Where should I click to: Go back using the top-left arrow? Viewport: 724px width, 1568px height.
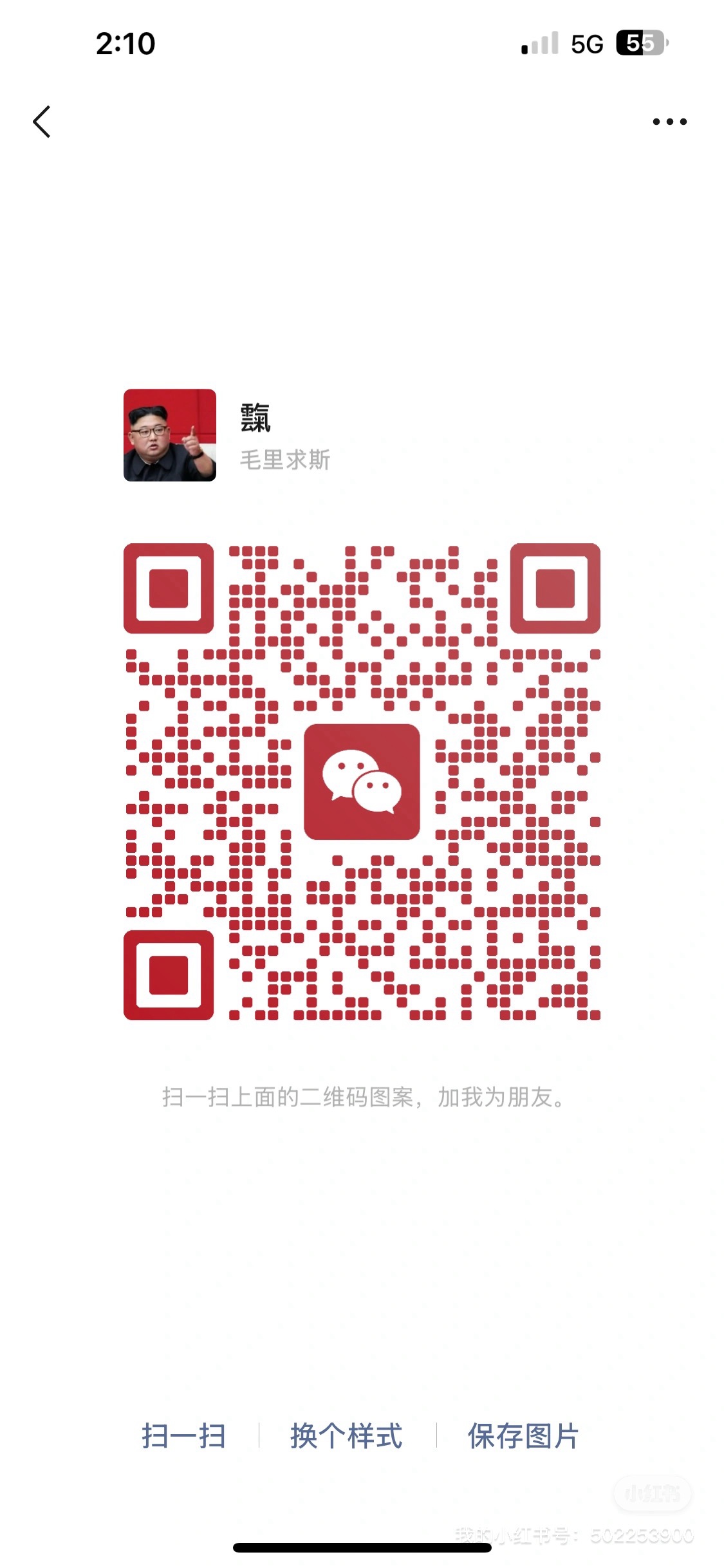42,122
